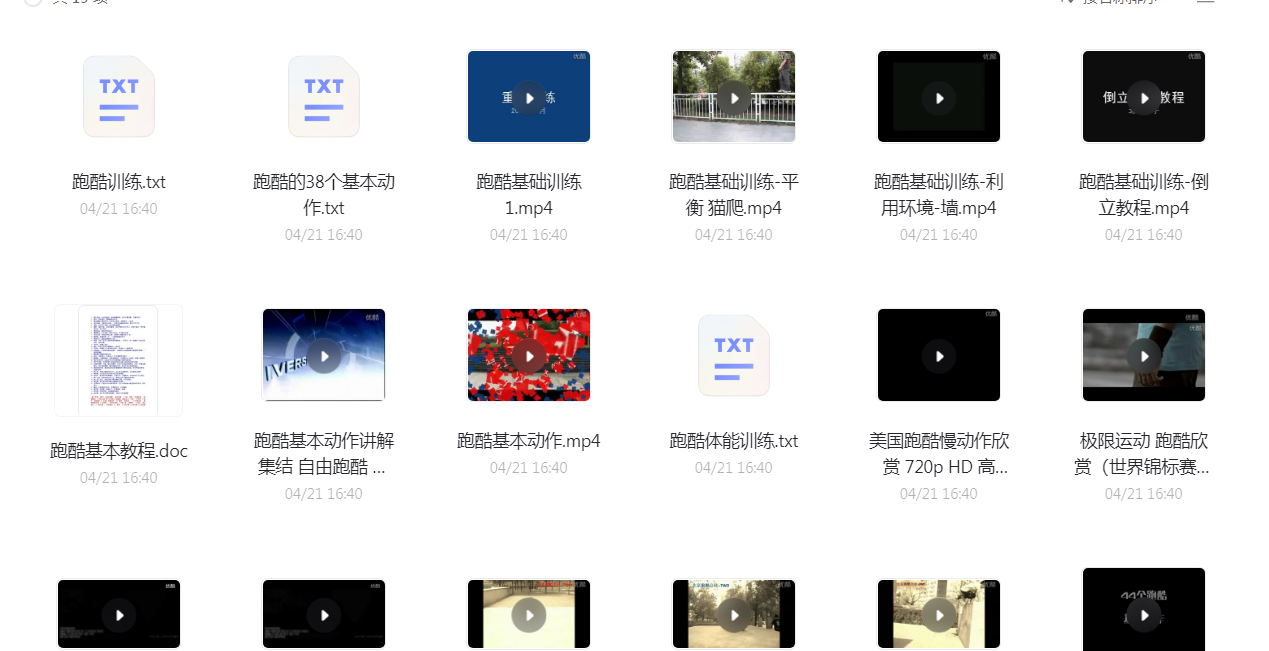Viewport: 1269px width, 651px height.
Task: Open 跑酷的38个基本动作.txt
Action: click(x=323, y=97)
